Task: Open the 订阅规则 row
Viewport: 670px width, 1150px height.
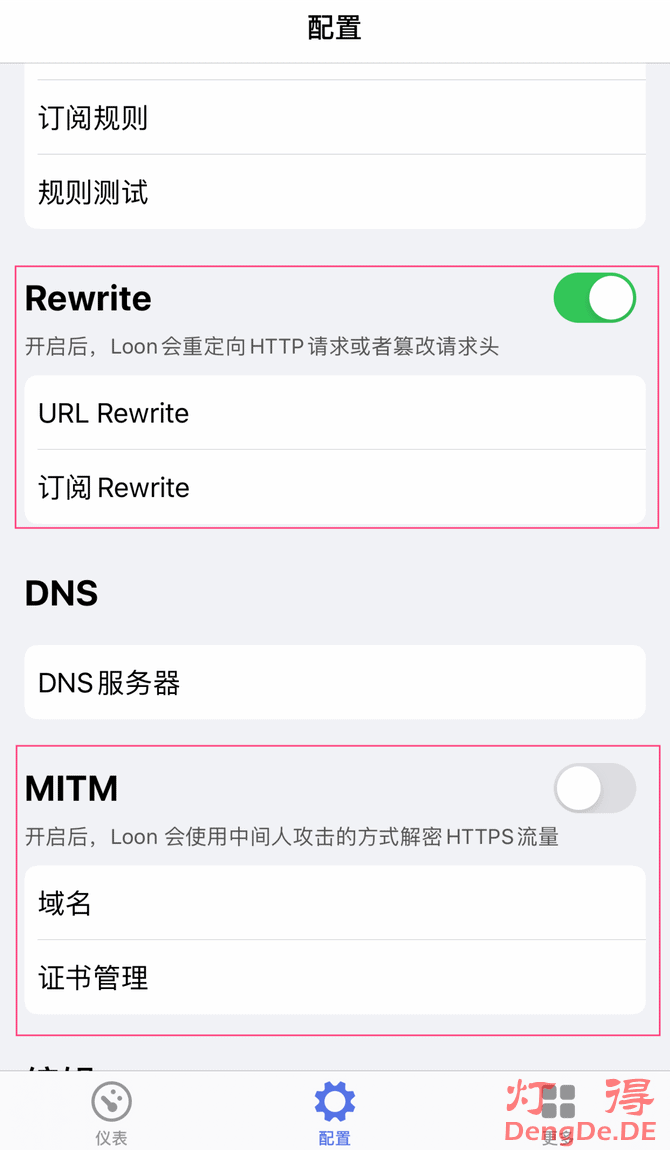Action: point(335,118)
